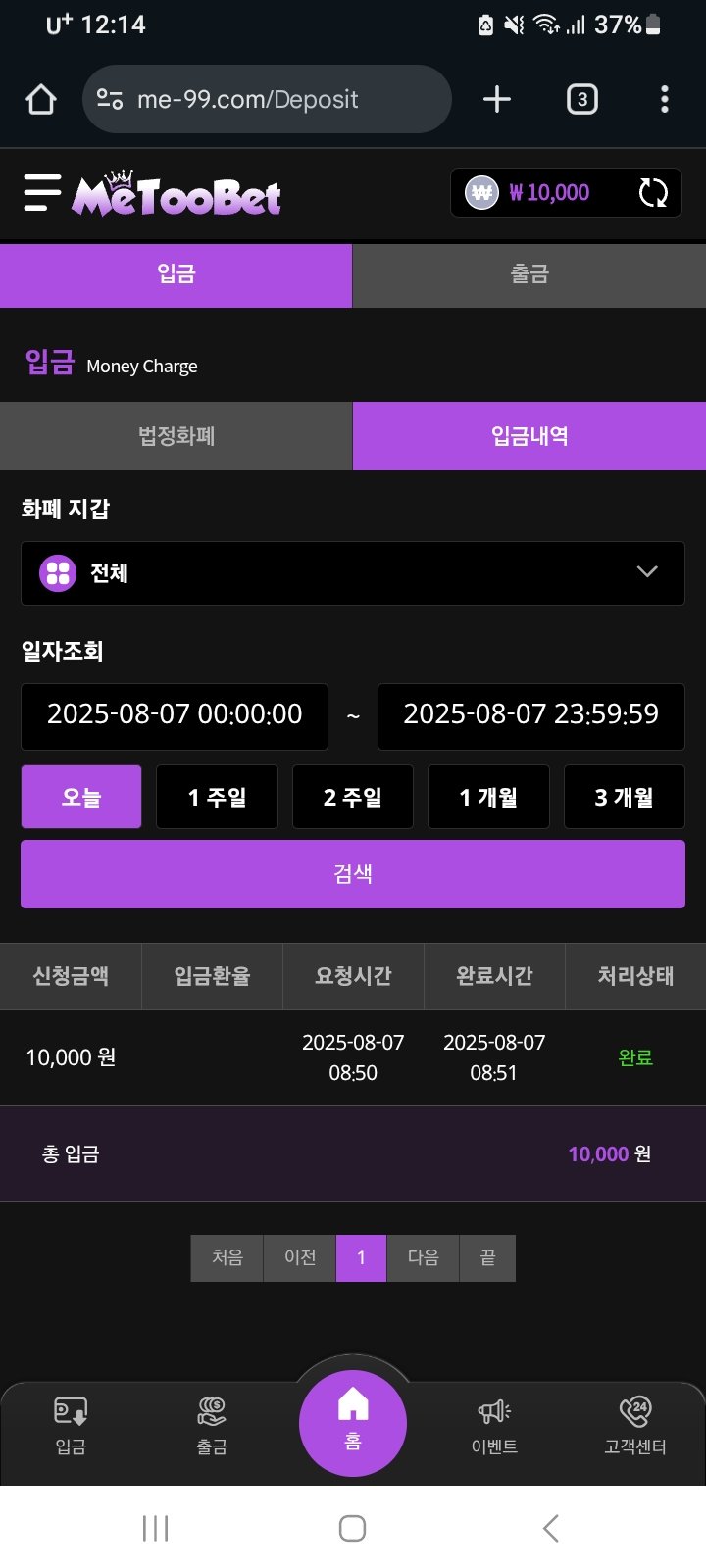Jump to 끝 page in pagination

click(487, 1258)
